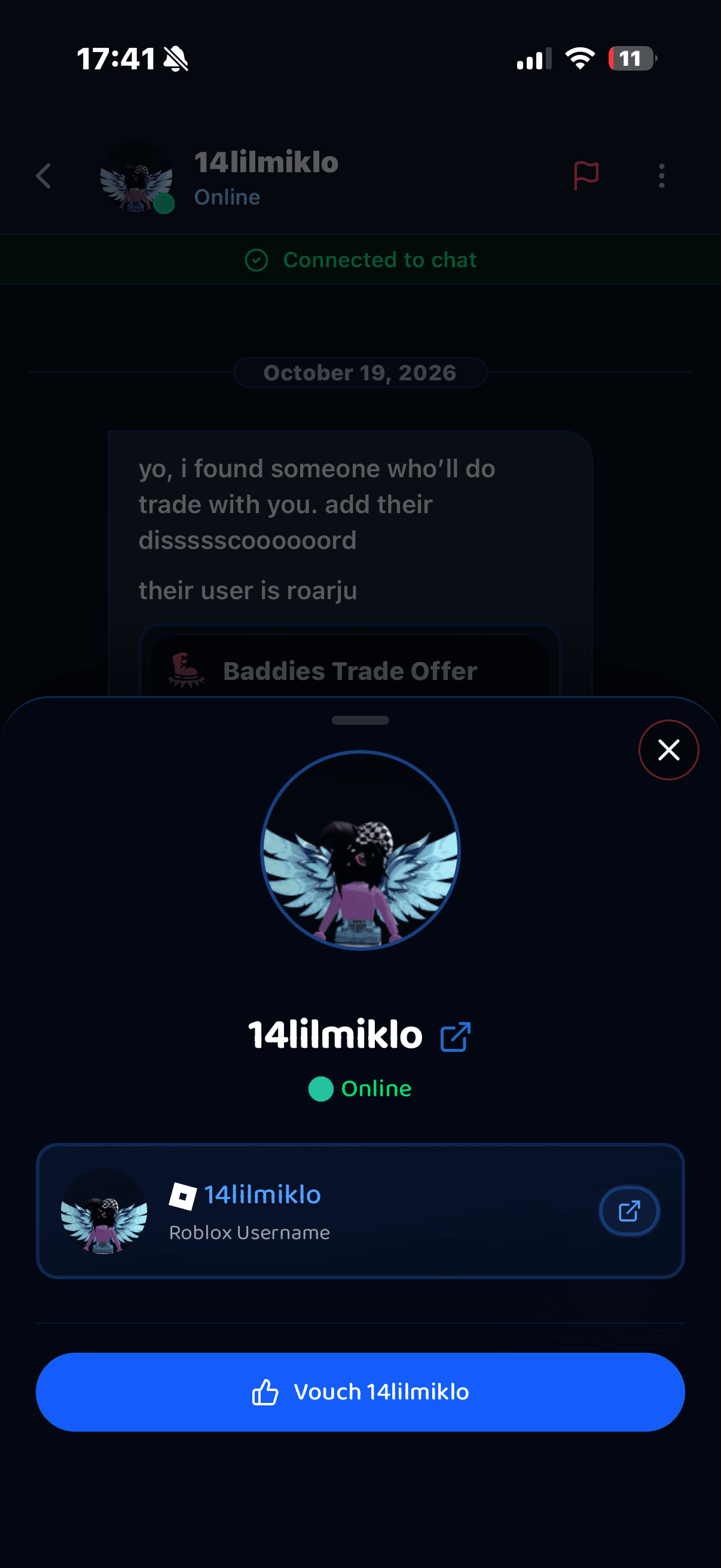Open external link beside the 14lilmiklo heading
721x1568 pixels.
(x=455, y=1036)
